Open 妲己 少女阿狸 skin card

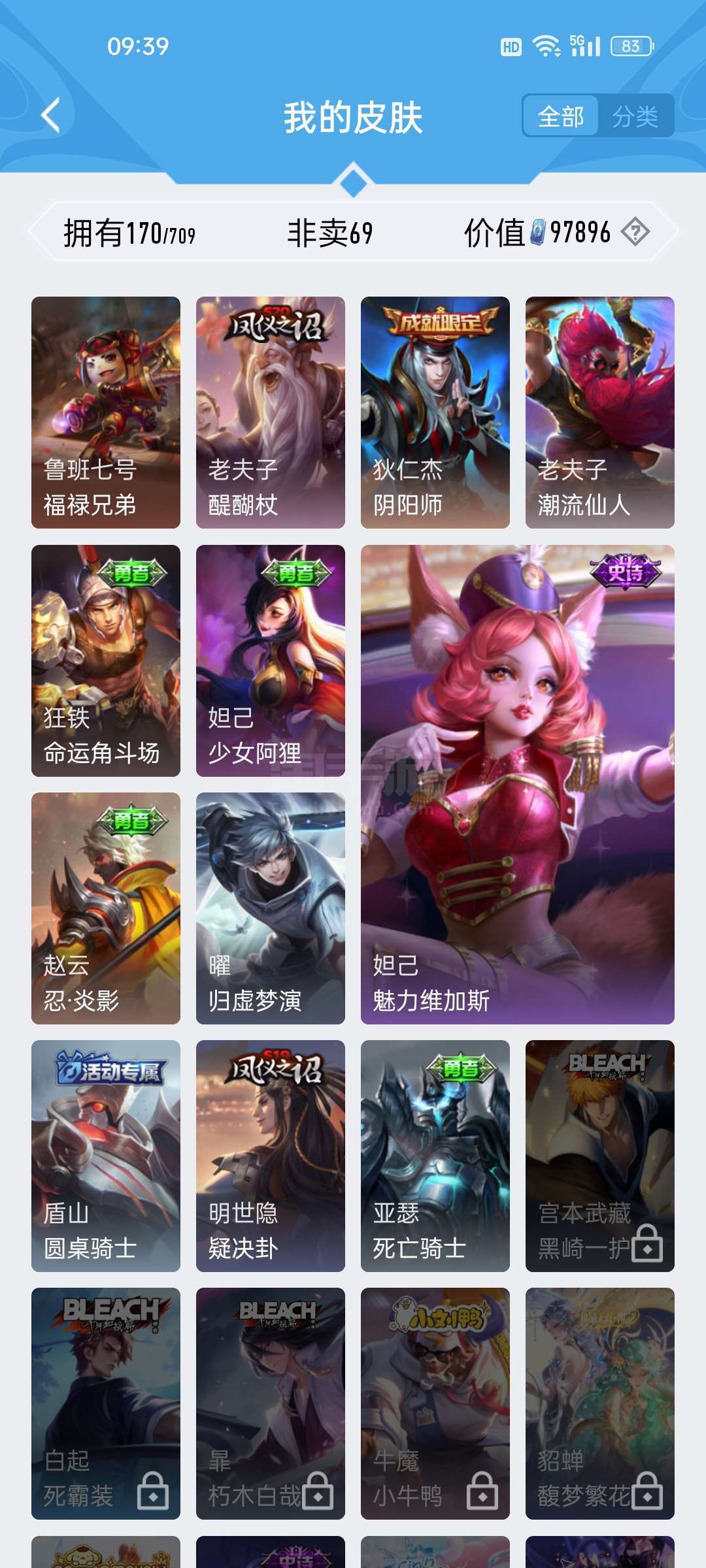[271, 661]
